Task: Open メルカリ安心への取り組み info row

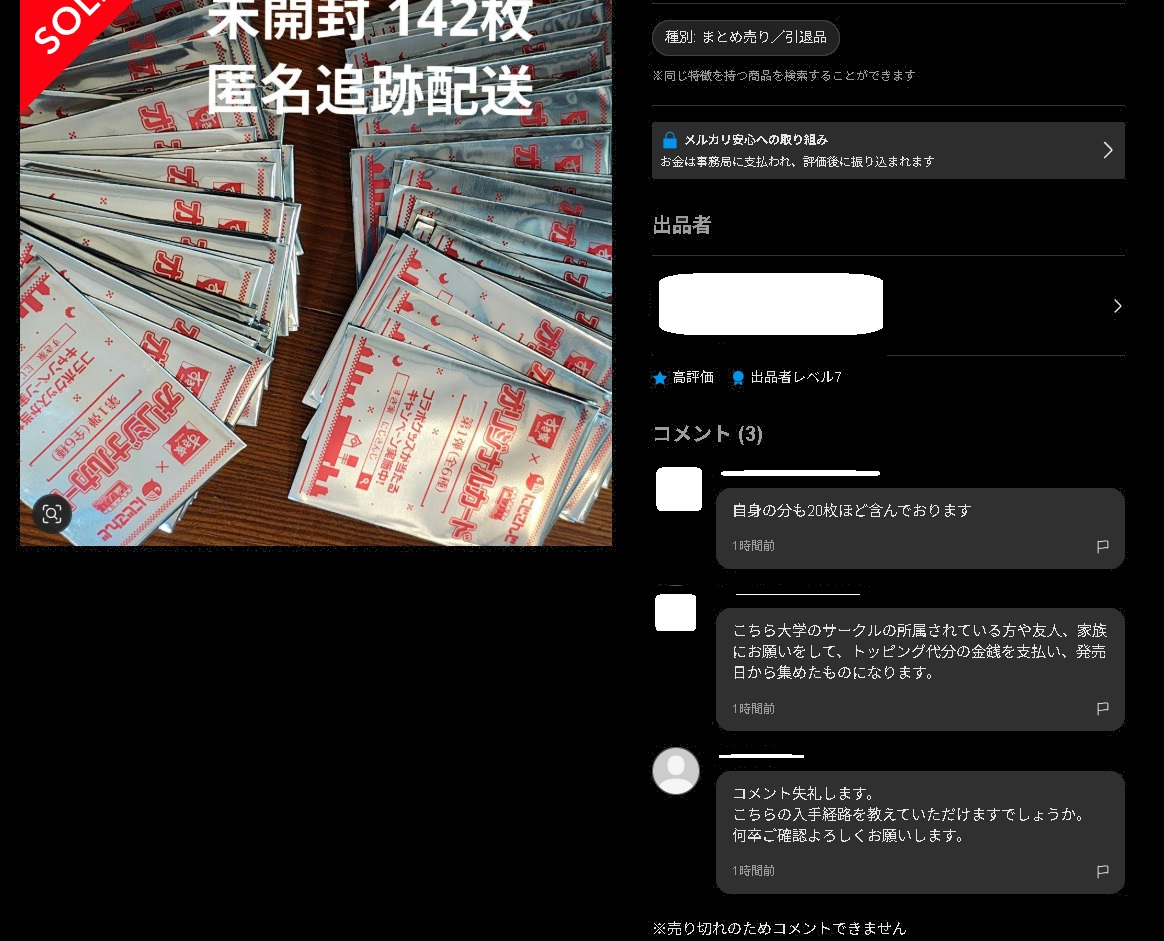Action: (888, 150)
